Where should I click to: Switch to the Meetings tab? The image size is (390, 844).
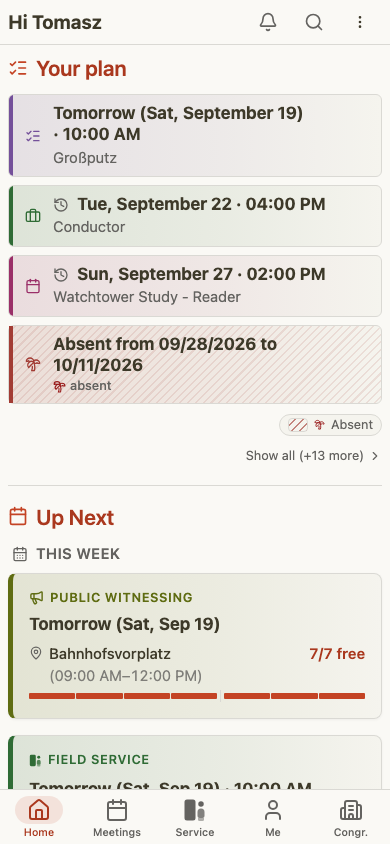coord(117,818)
